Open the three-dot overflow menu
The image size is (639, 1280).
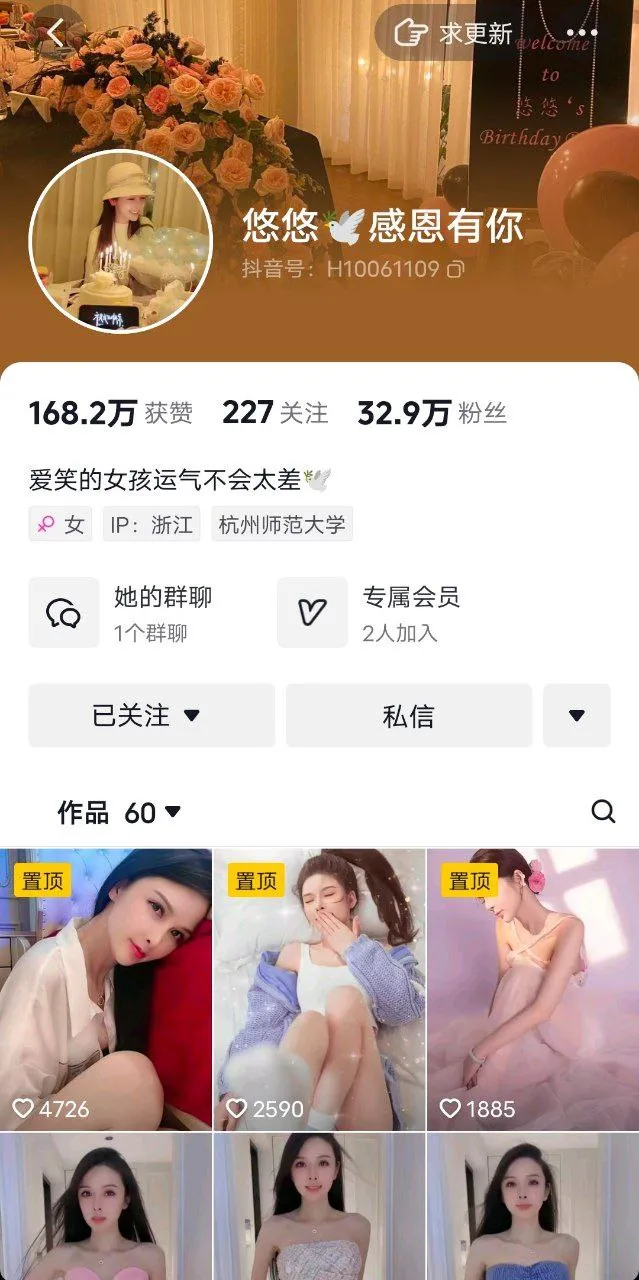582,33
